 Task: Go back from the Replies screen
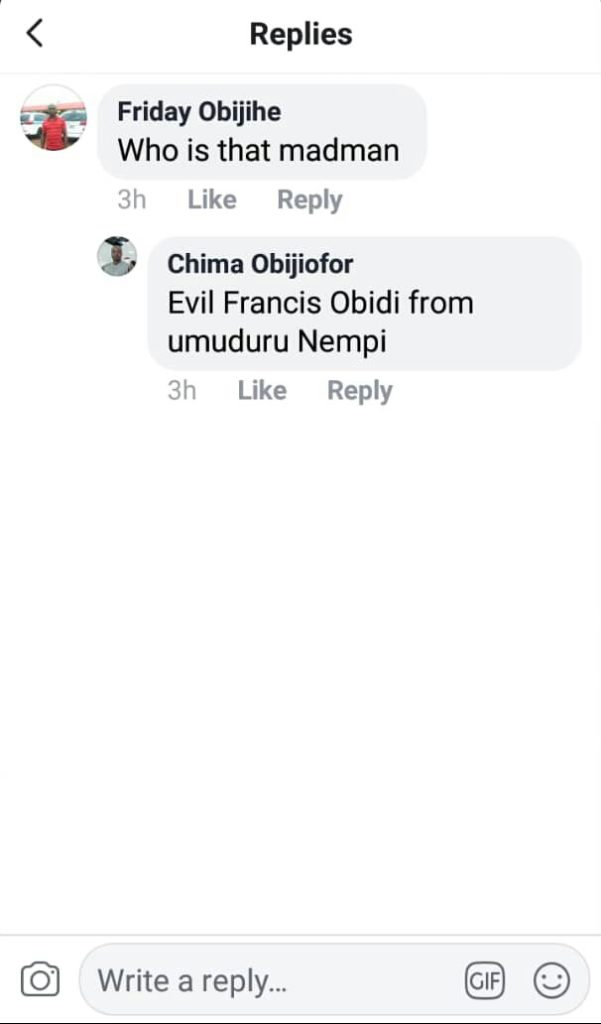[35, 34]
